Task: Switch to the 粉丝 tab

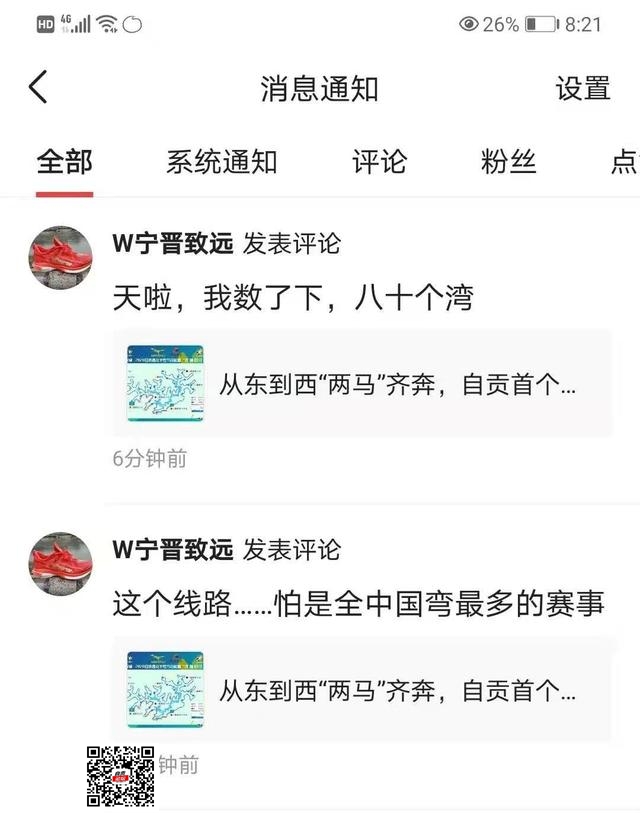Action: pyautogui.click(x=508, y=162)
